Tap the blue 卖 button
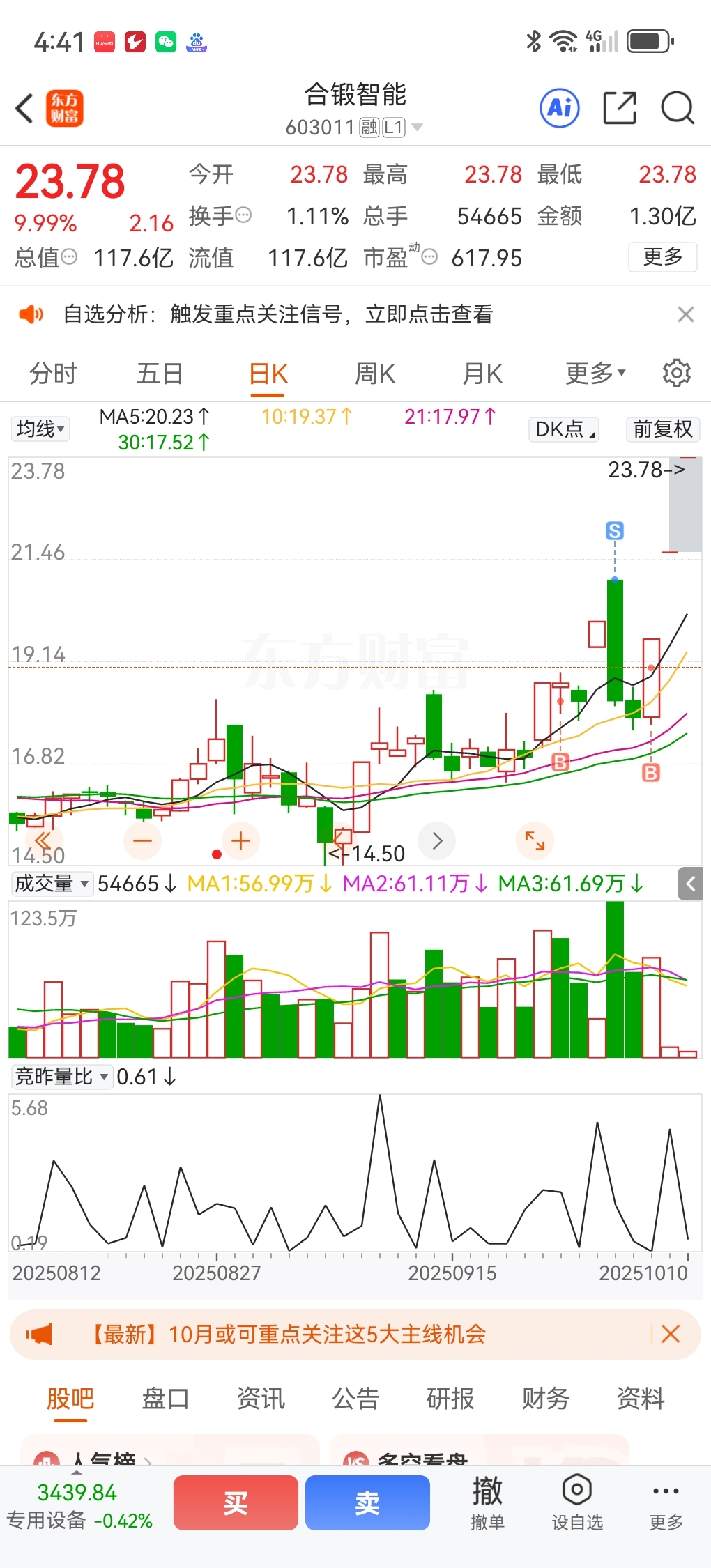 click(367, 1502)
